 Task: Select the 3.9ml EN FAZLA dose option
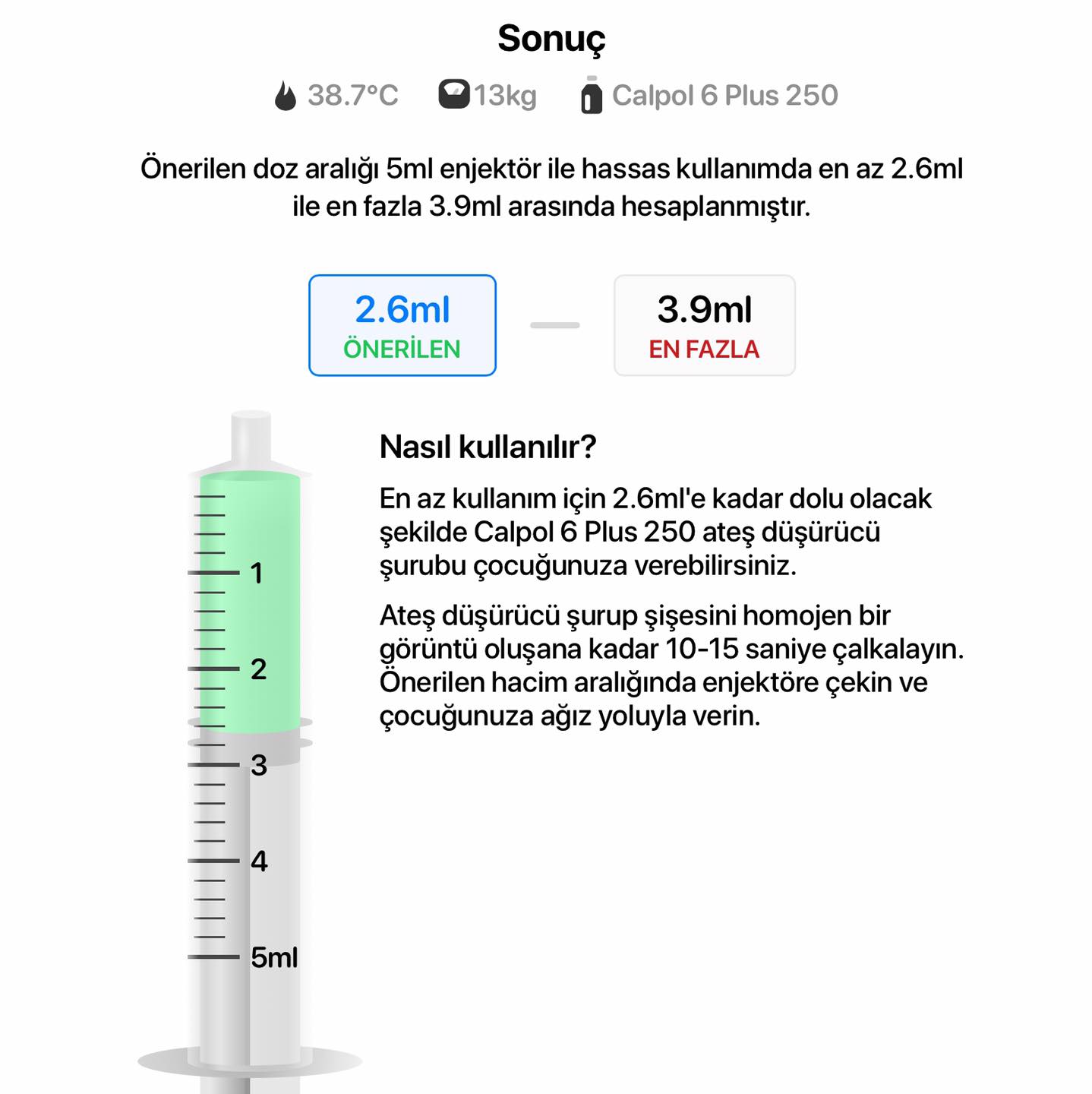(704, 325)
